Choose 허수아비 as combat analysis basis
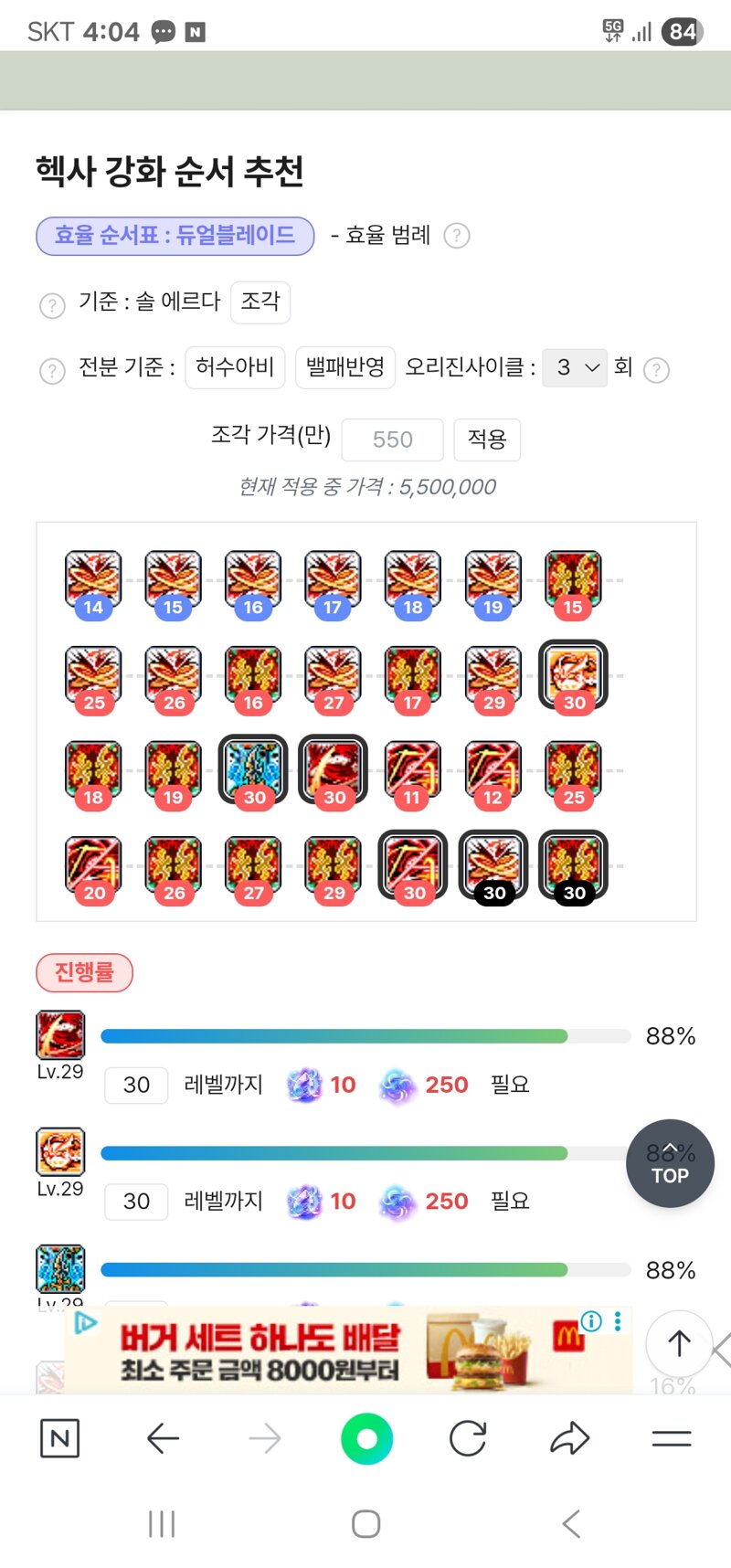 (235, 367)
